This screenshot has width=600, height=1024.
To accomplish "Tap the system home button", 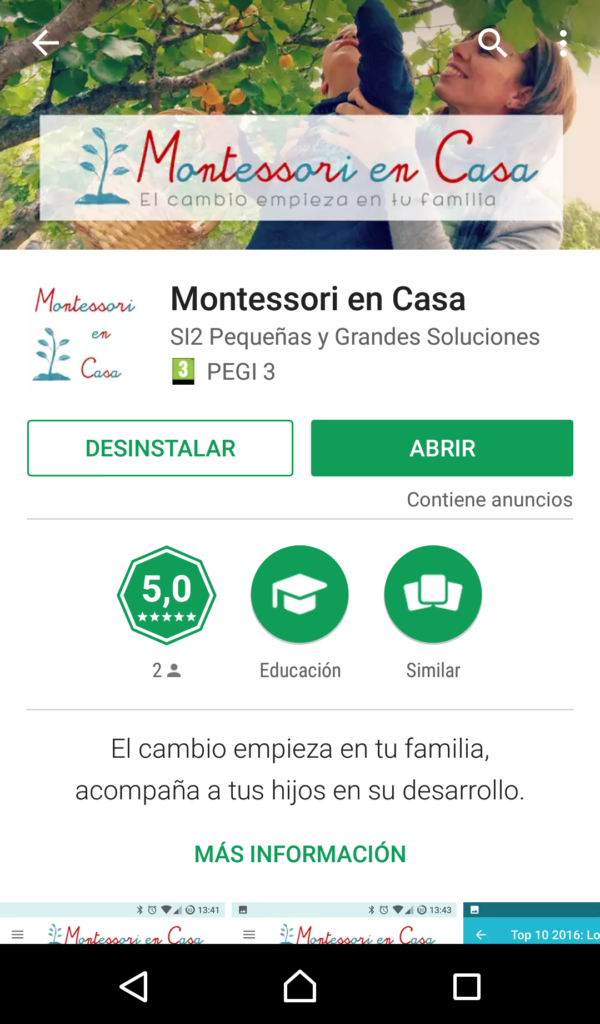I will tap(300, 986).
